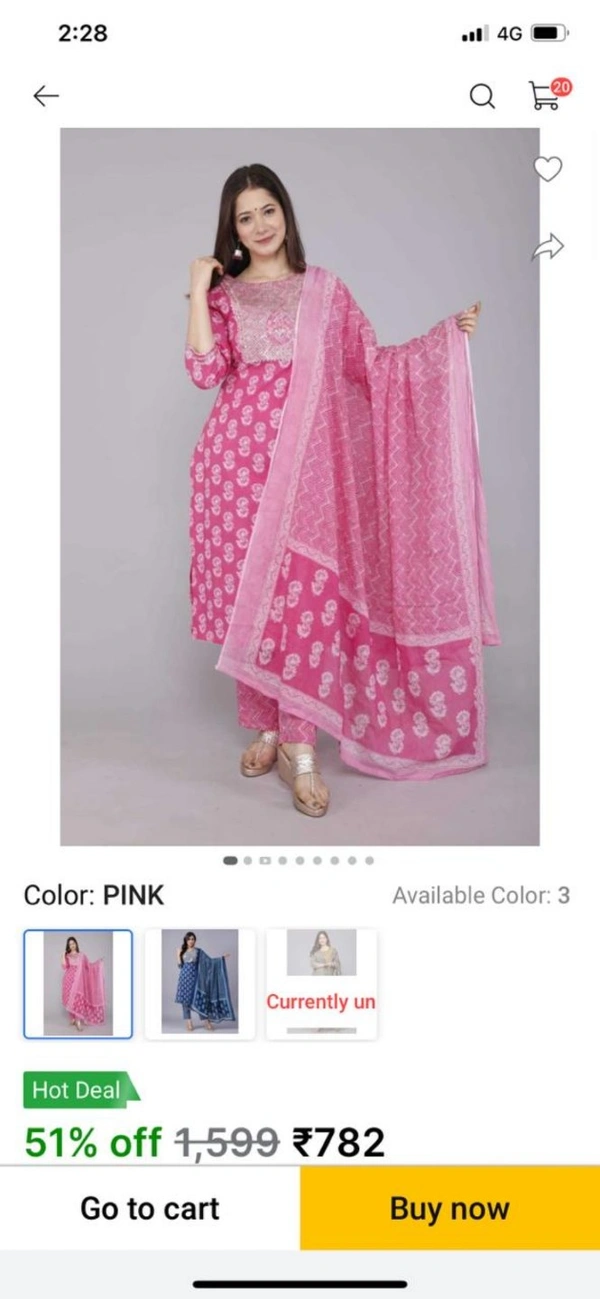Open the main product image
This screenshot has width=600, height=1299.
pyautogui.click(x=300, y=486)
